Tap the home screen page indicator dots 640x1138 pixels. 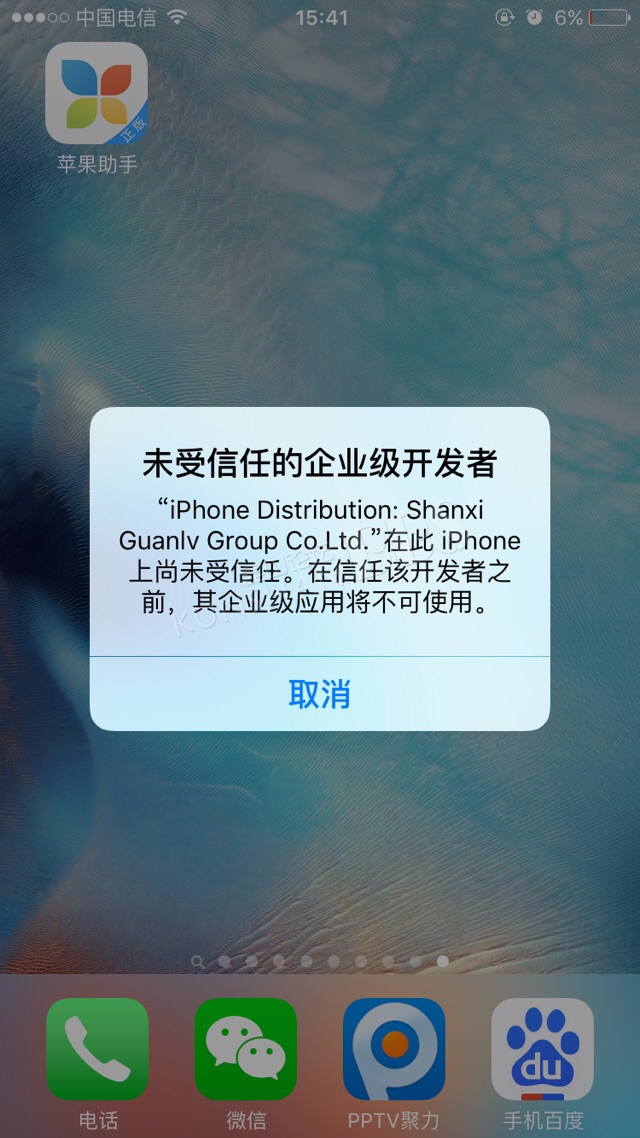pyautogui.click(x=320, y=962)
